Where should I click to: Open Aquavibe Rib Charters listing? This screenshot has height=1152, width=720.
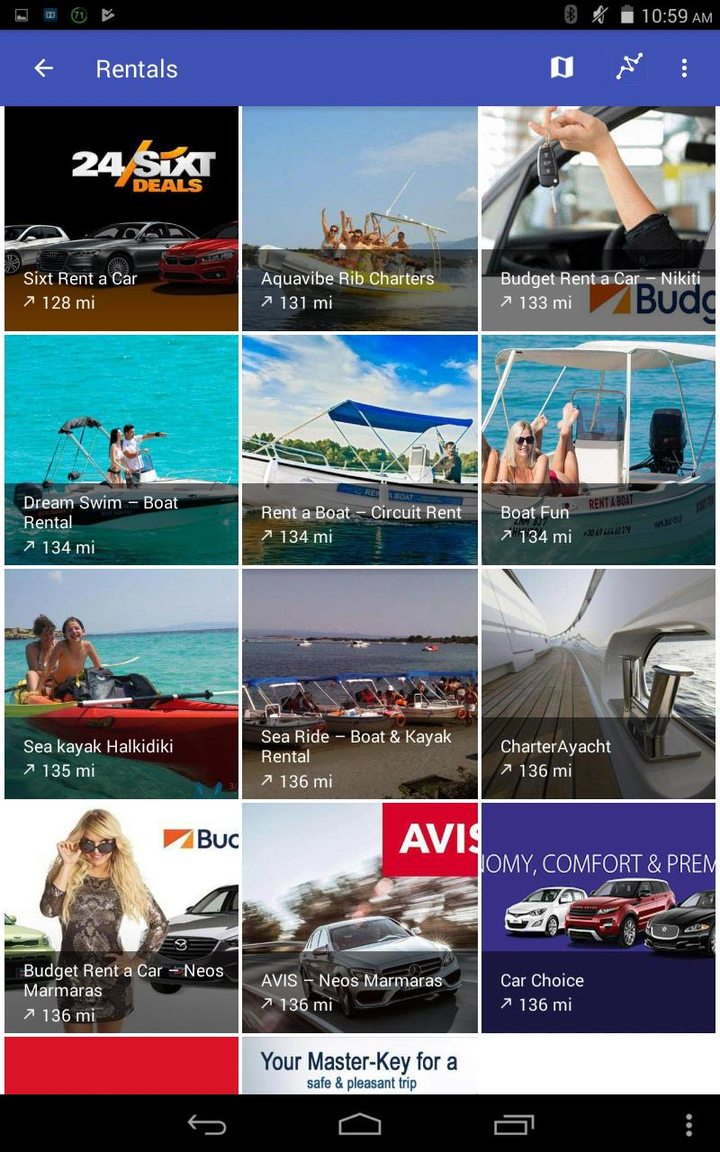(359, 217)
